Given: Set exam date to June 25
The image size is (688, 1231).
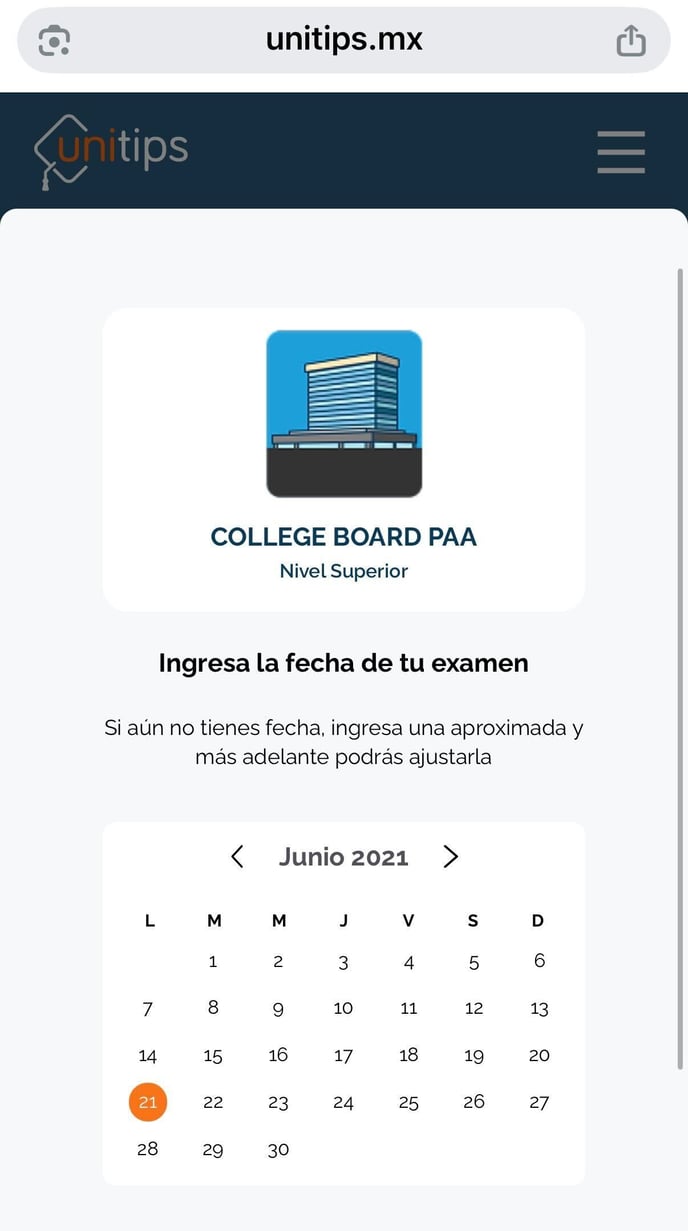Looking at the screenshot, I should [408, 1102].
